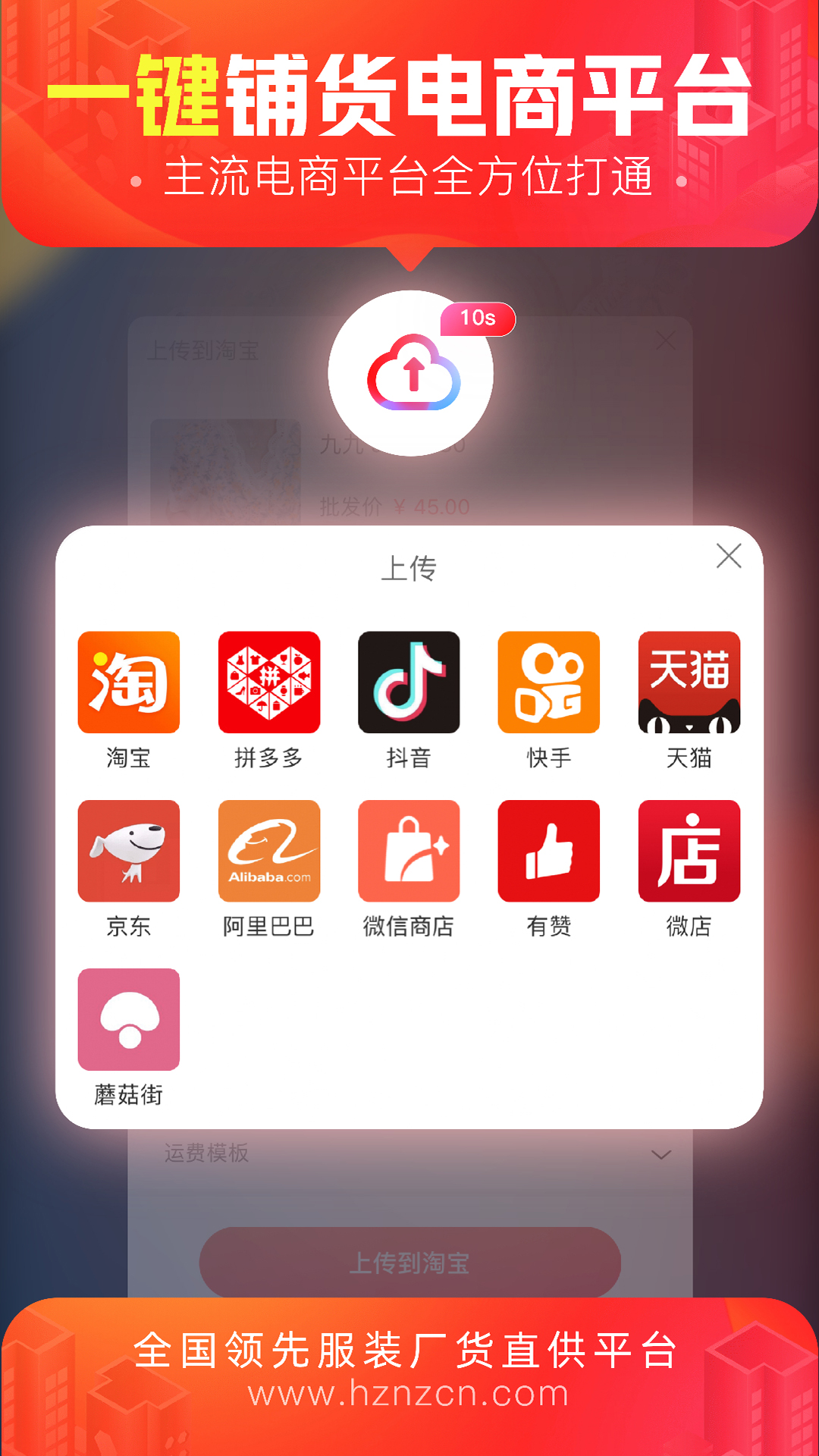
Task: Dismiss the background 上传到淘宝 panel close X
Action: [666, 340]
